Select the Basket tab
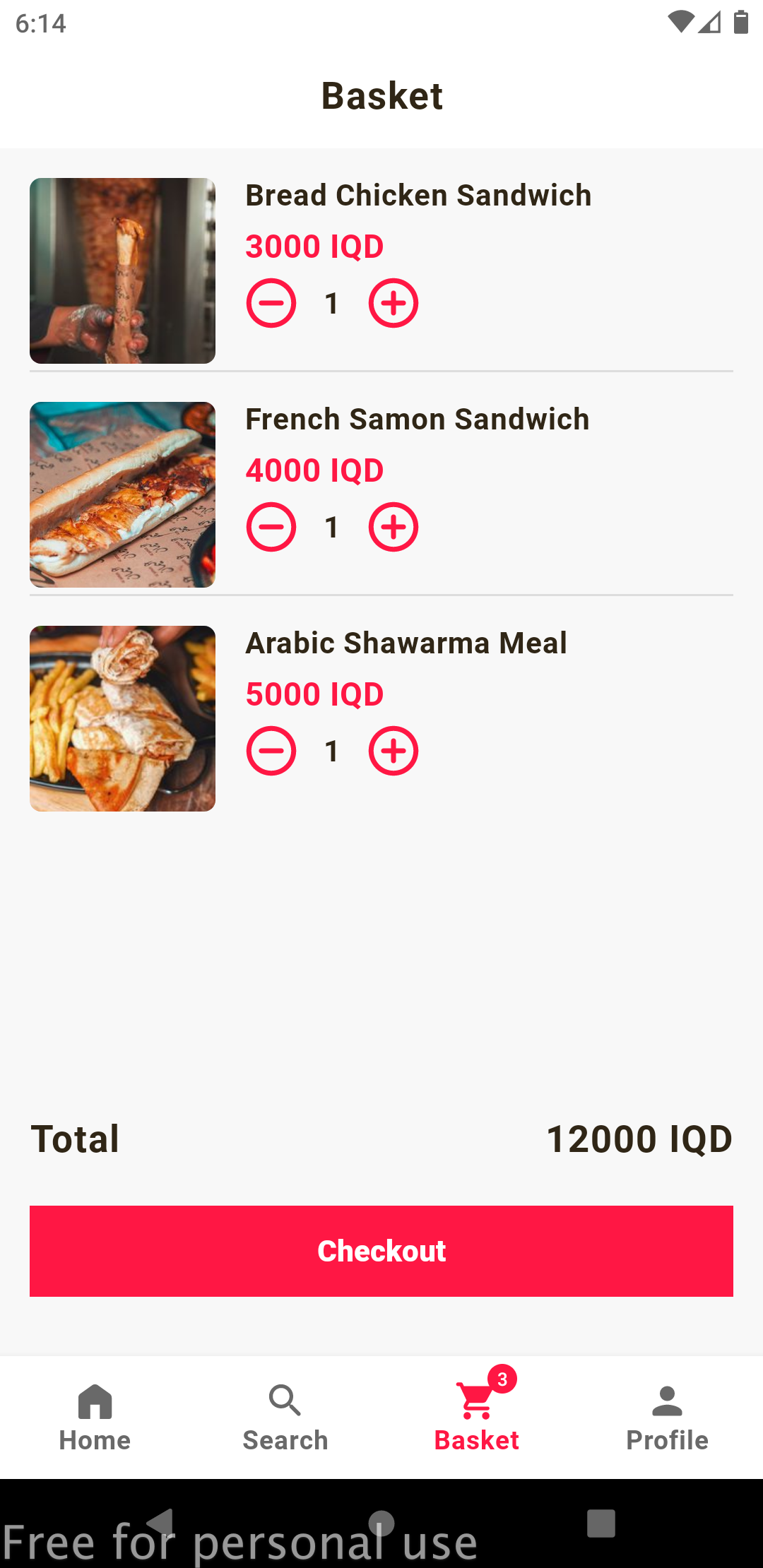 tap(477, 1418)
